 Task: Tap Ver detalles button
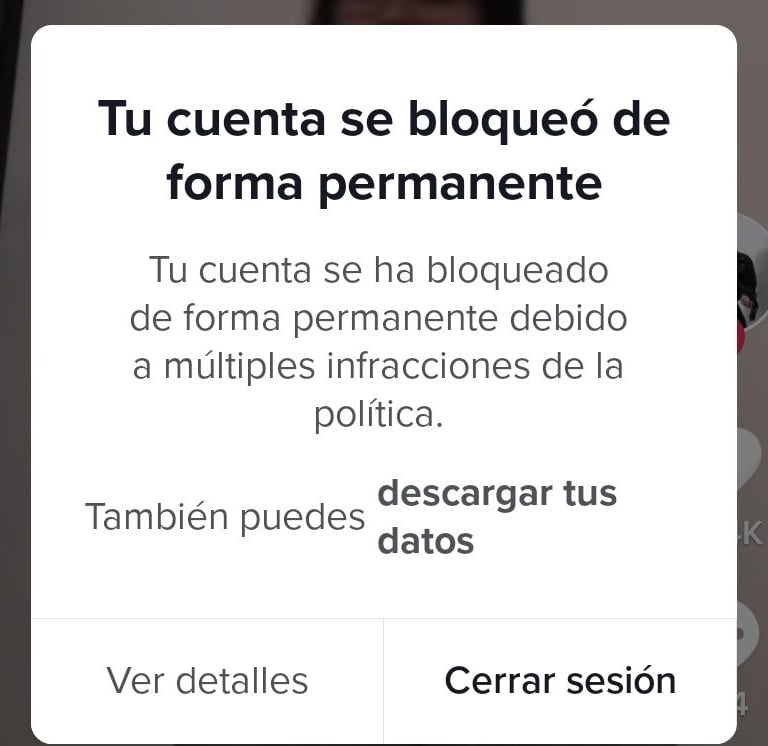click(207, 681)
